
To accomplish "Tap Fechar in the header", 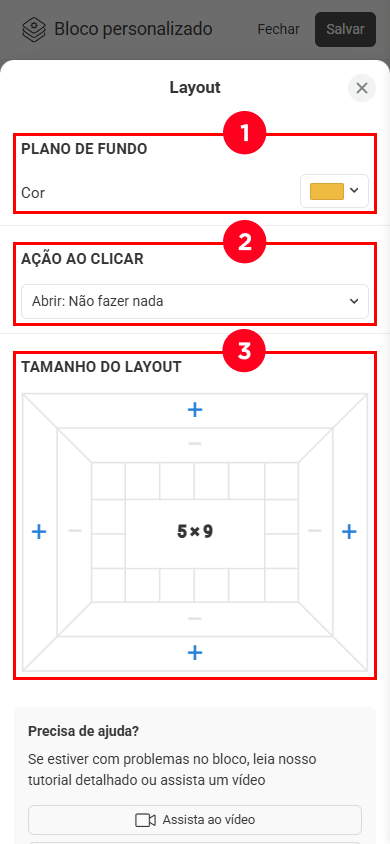I will coord(278,29).
